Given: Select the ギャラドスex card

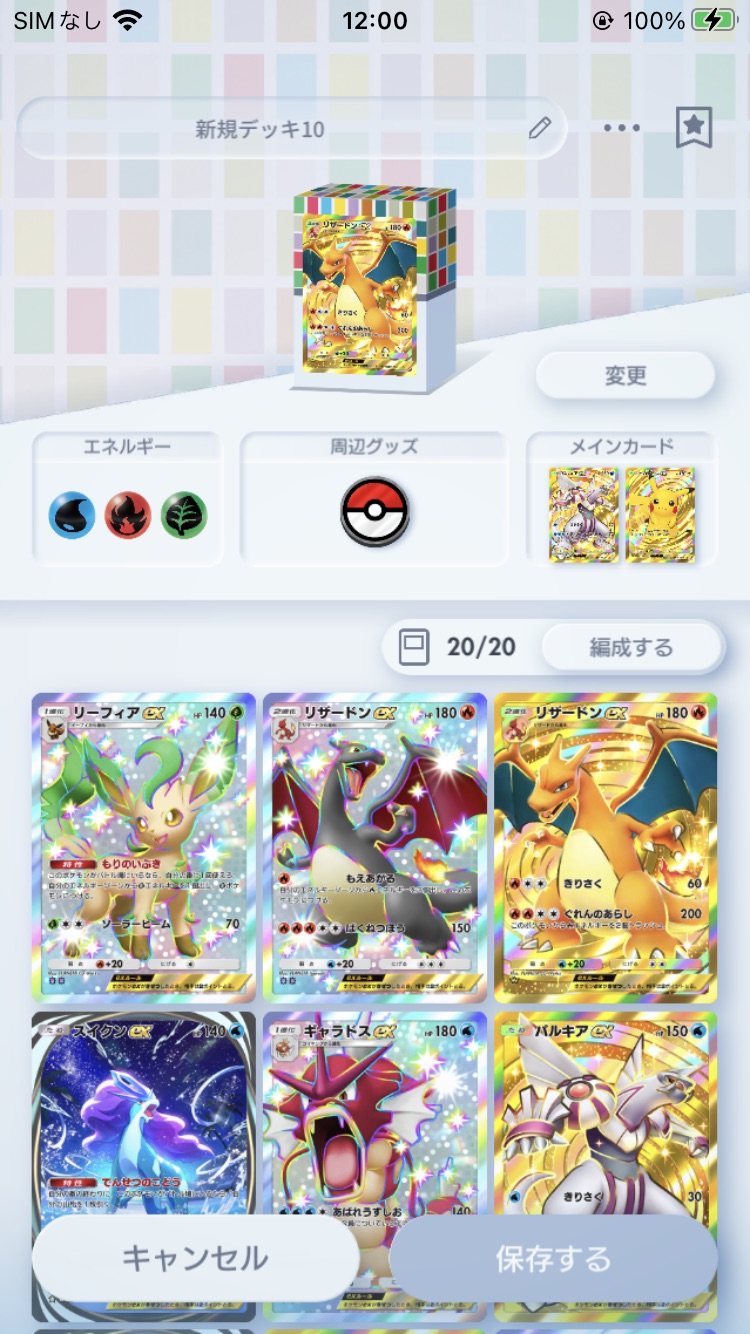Looking at the screenshot, I should [375, 1110].
